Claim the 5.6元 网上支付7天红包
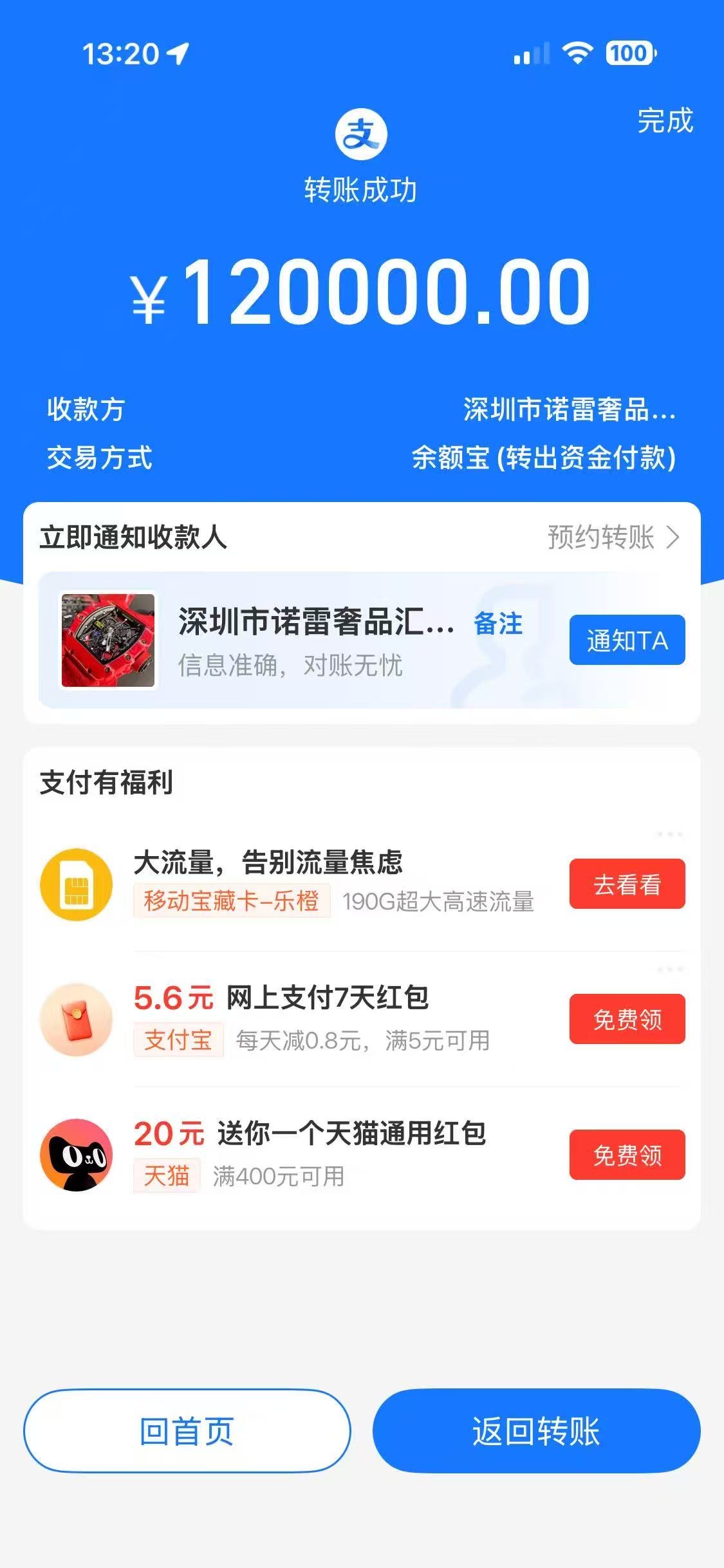The image size is (724, 1568). point(627,1019)
